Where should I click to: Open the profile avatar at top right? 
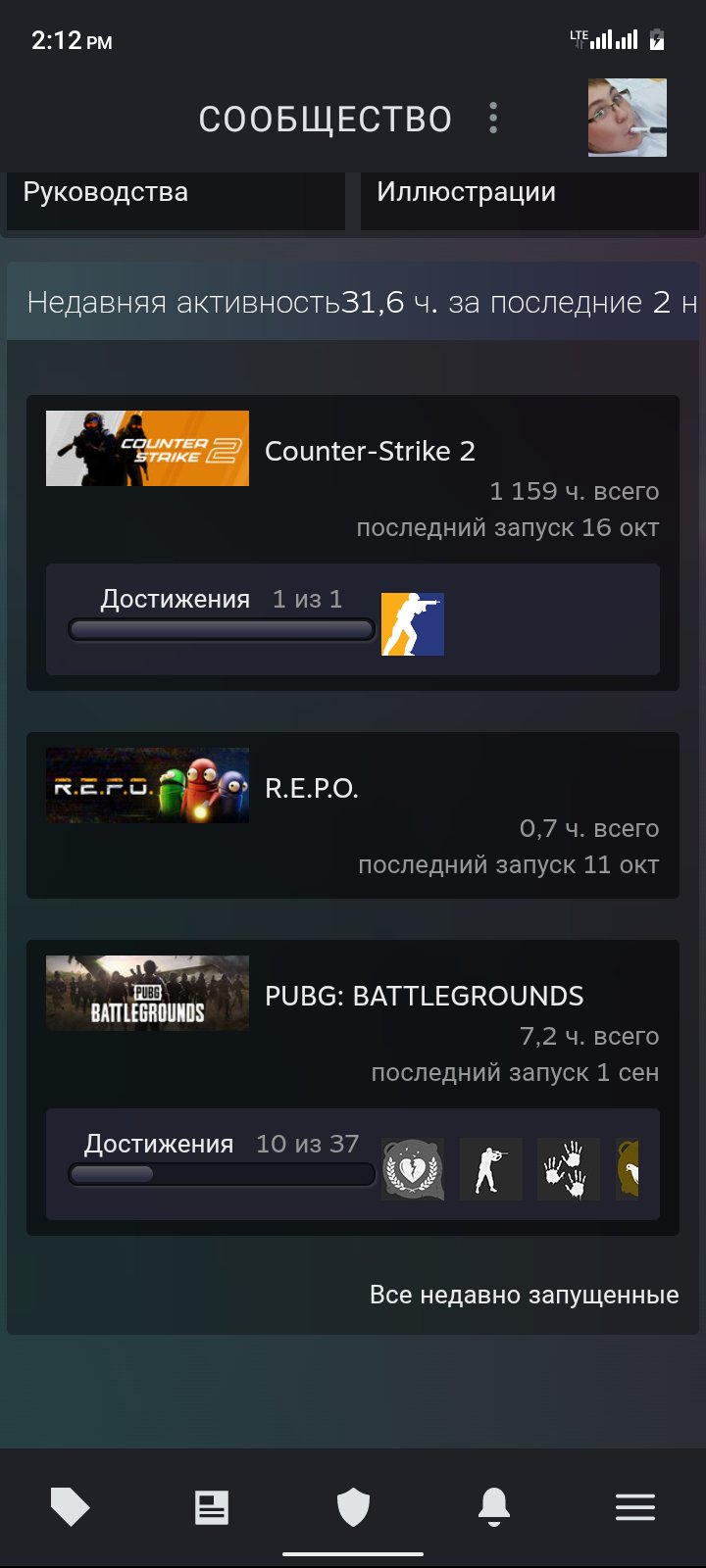point(627,118)
